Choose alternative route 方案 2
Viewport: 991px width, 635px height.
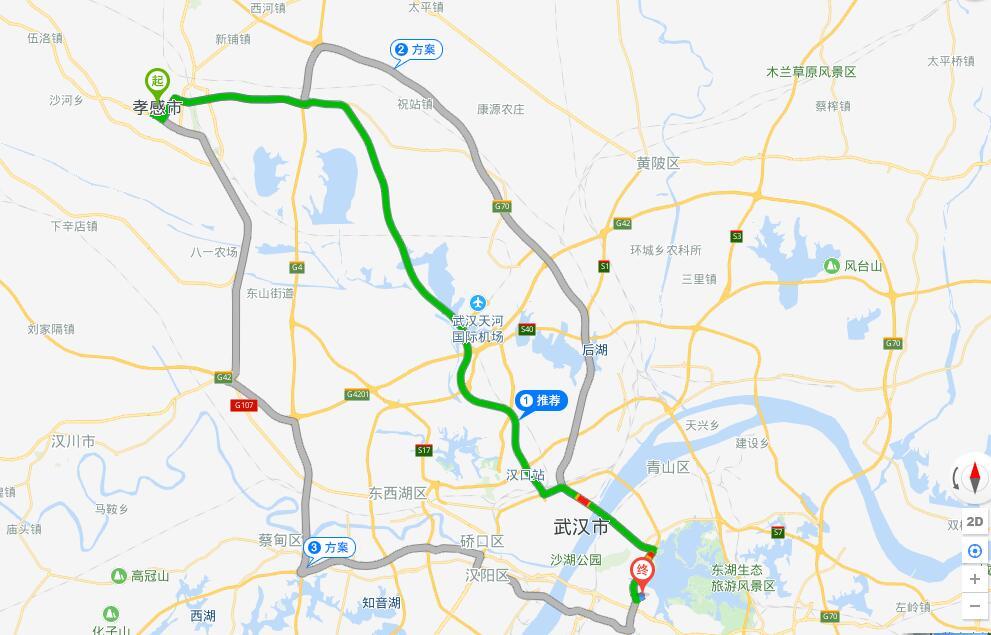[416, 49]
